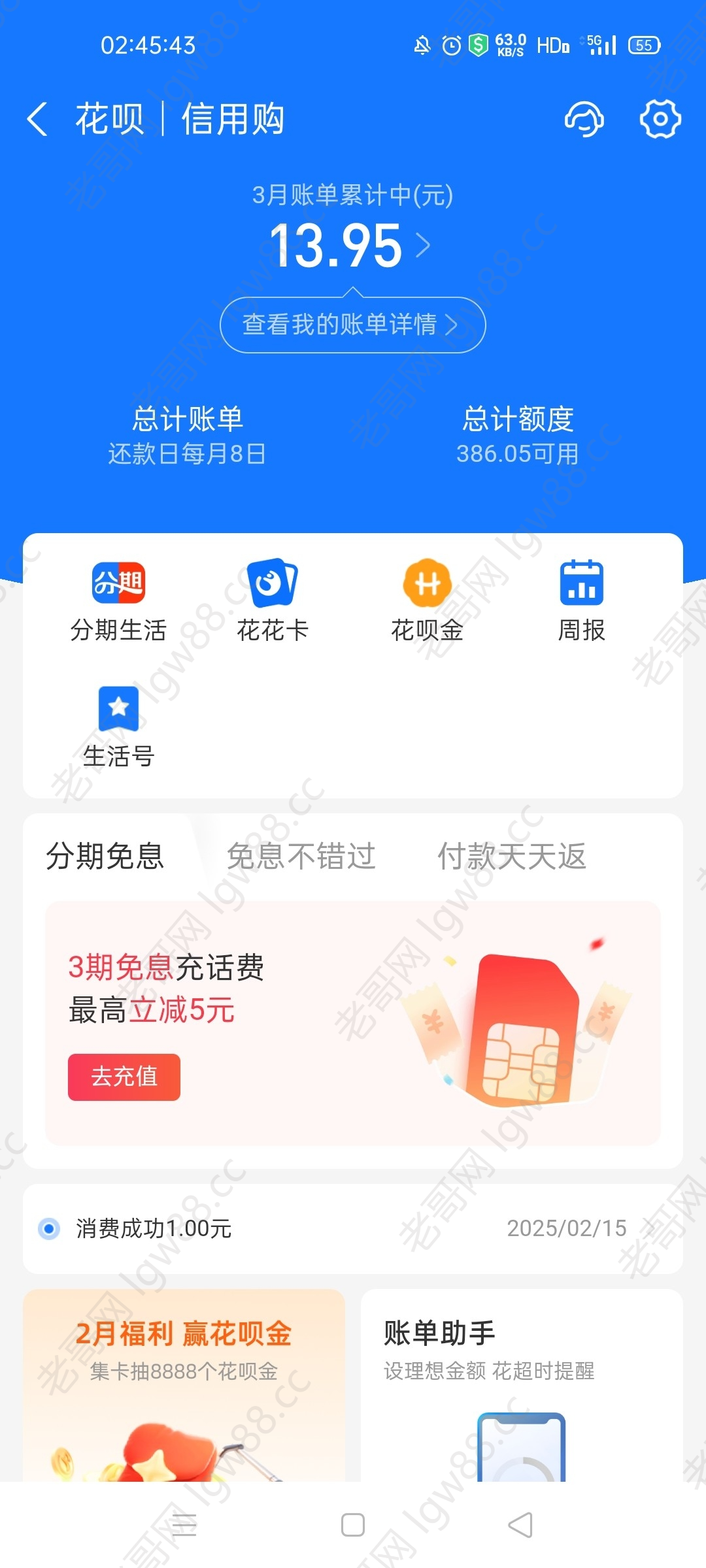Go back from the 花呗 page
Image resolution: width=706 pixels, height=1568 pixels.
38,120
